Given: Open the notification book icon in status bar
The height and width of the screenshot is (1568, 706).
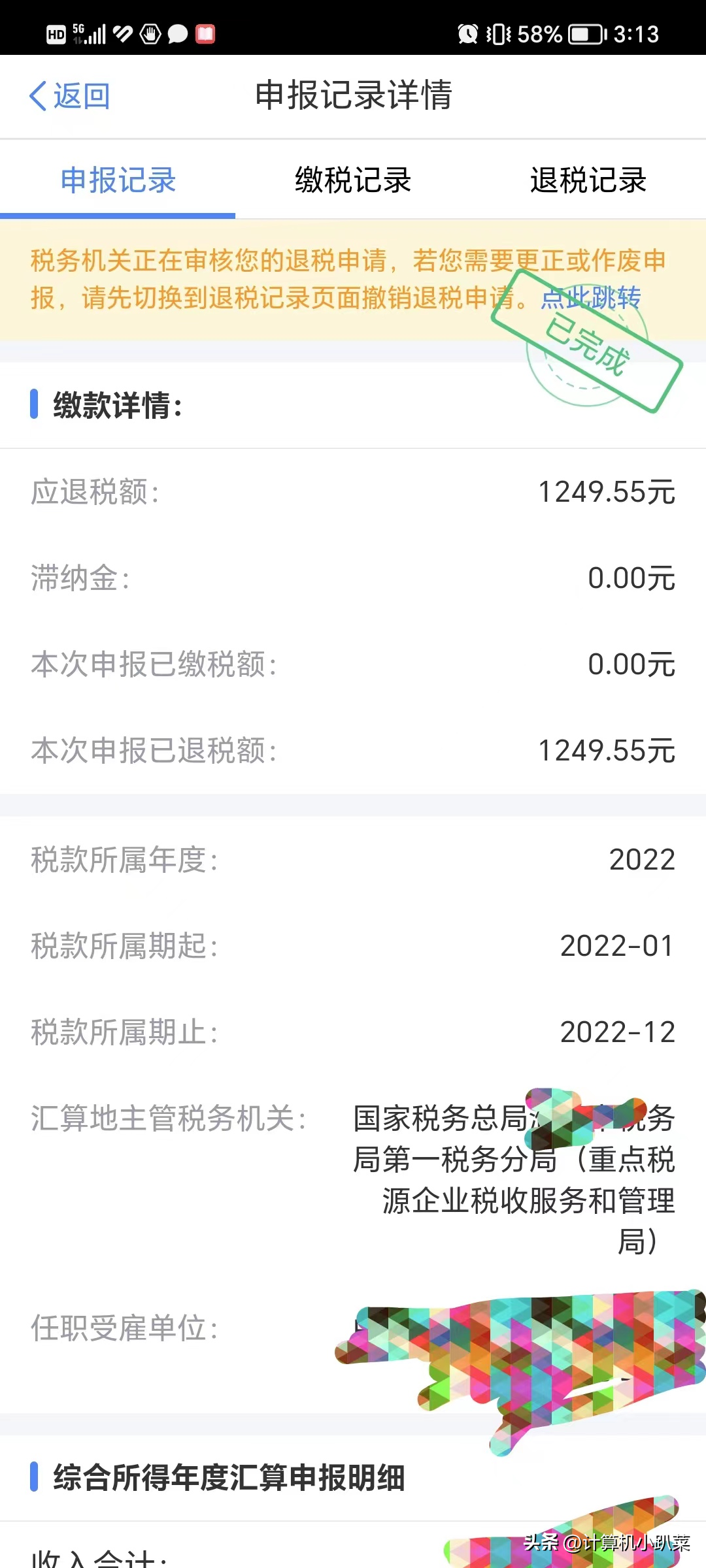Looking at the screenshot, I should coord(205,33).
